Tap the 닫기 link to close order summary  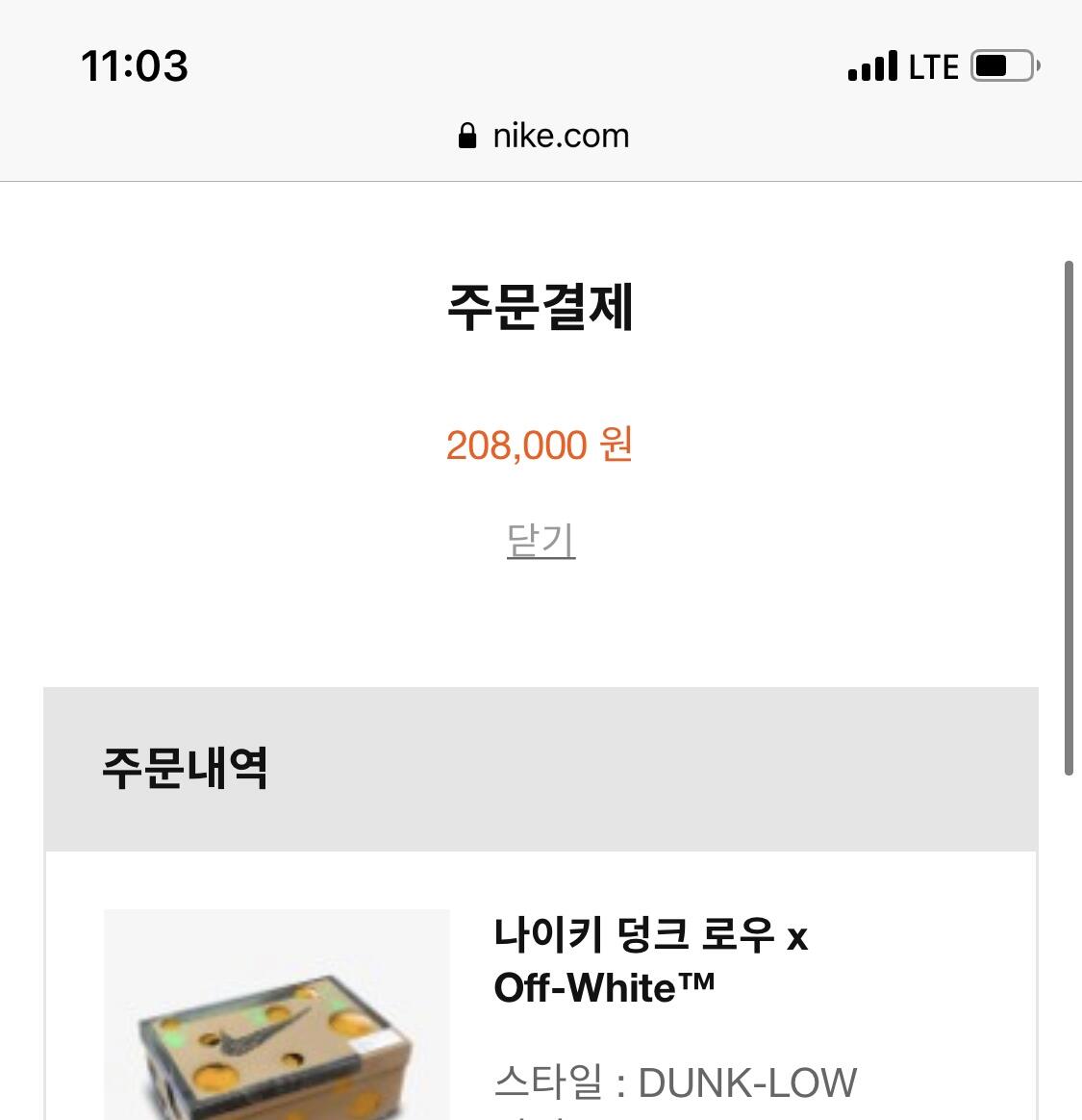[x=541, y=541]
